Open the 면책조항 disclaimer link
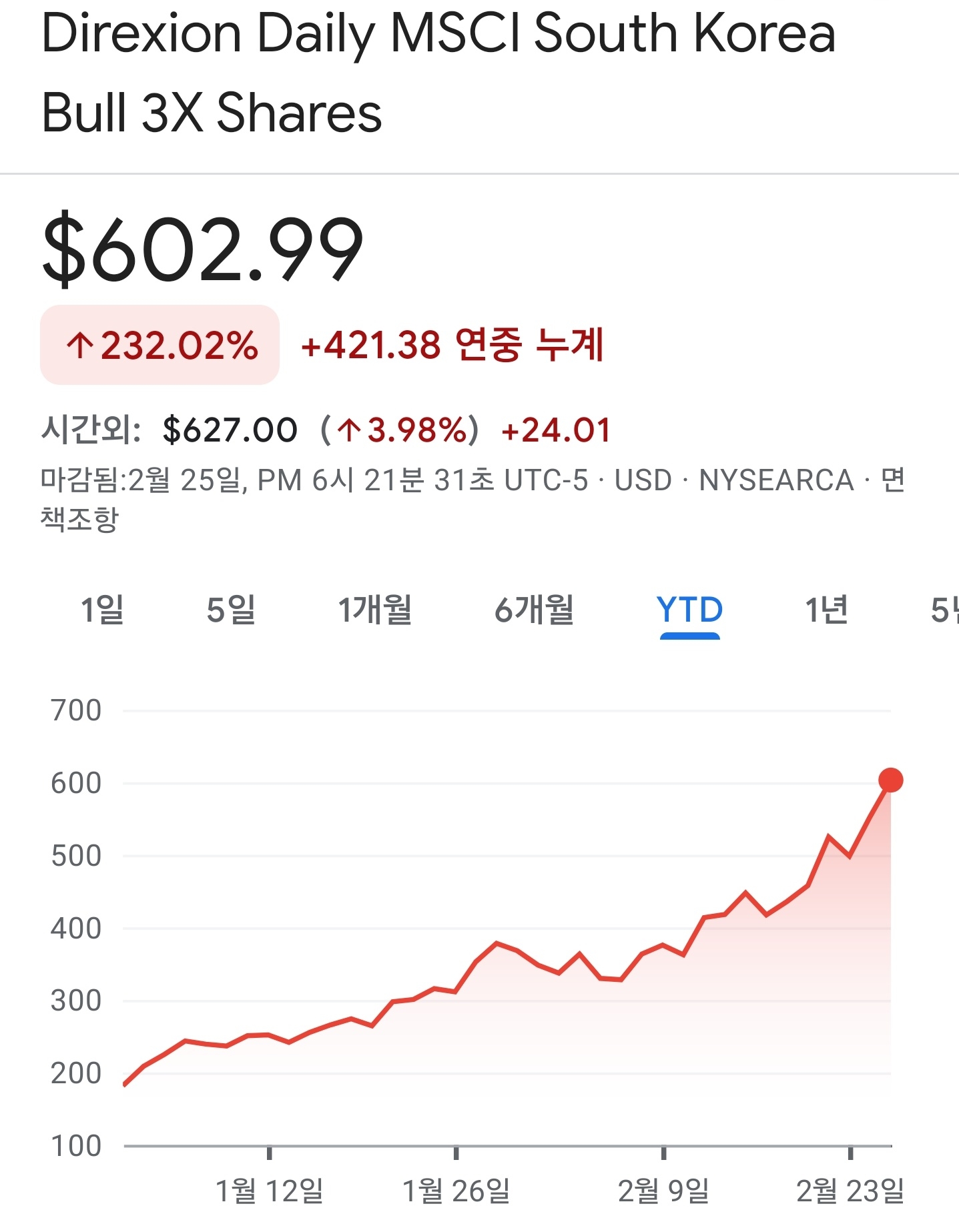The height and width of the screenshot is (1232, 959). (80, 519)
